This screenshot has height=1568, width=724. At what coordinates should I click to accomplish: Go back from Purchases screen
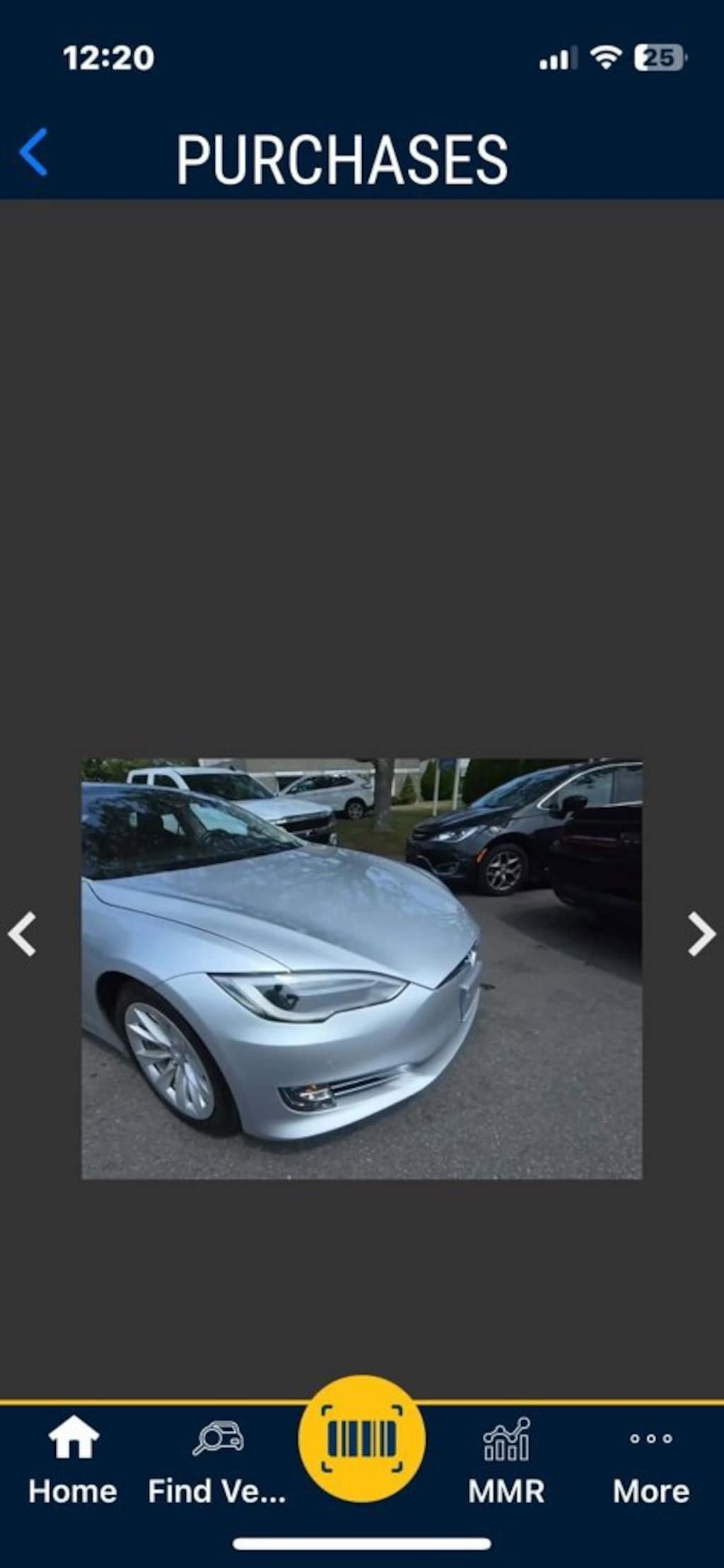point(33,152)
